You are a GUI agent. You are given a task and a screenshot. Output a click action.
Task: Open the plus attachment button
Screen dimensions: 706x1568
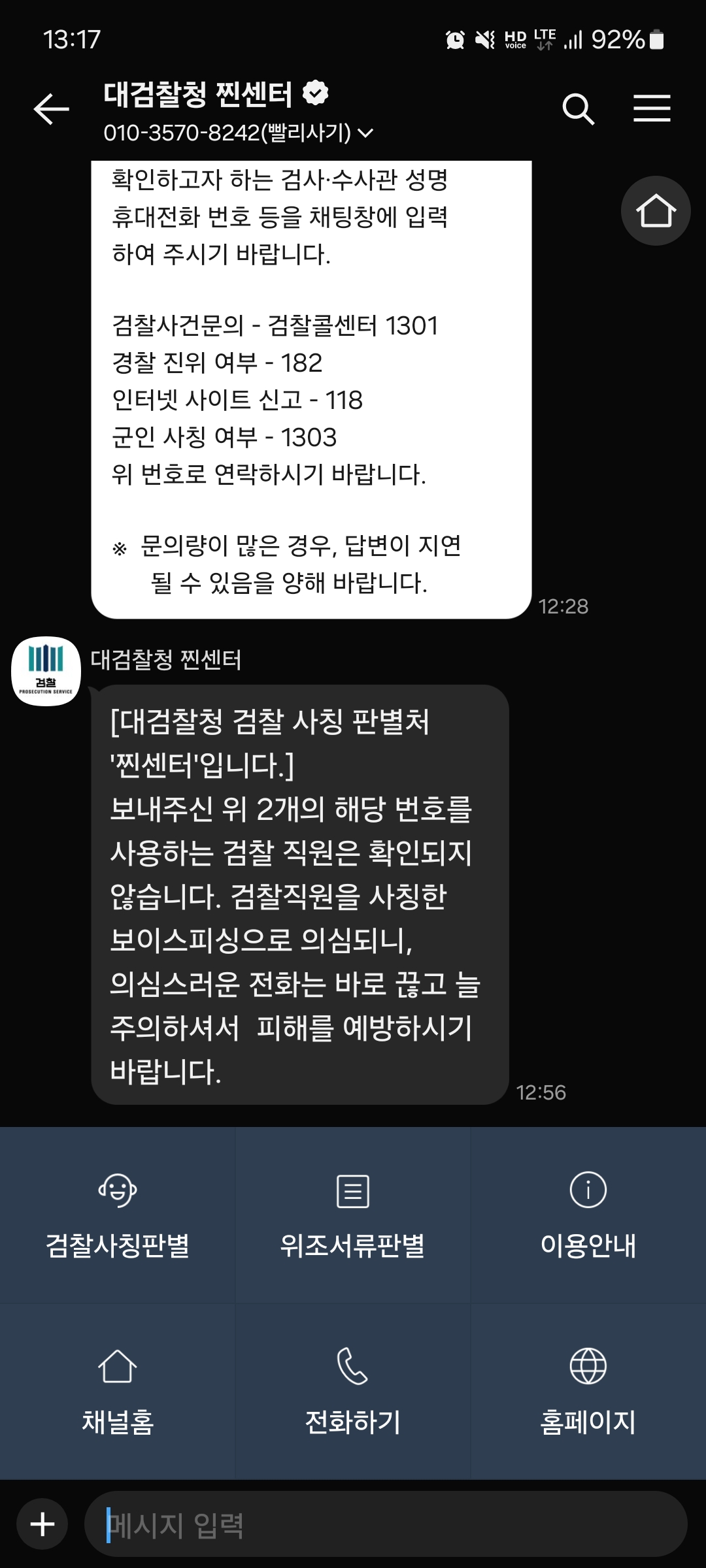[42, 1524]
